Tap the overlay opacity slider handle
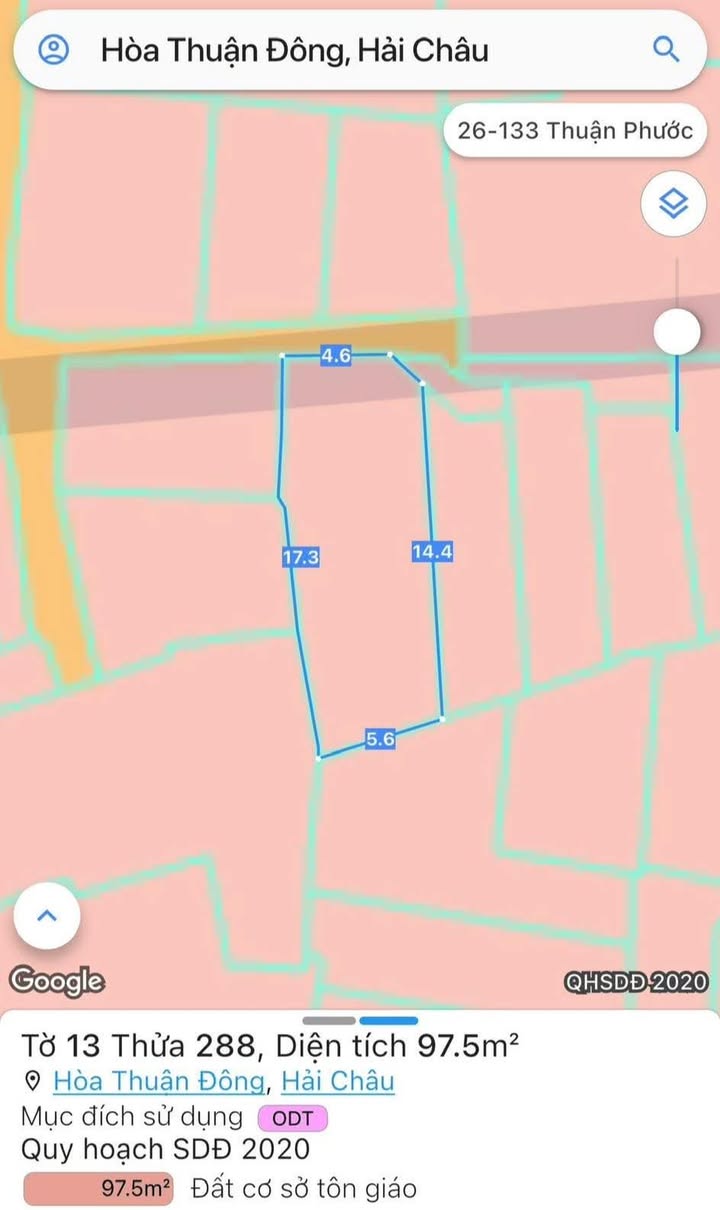720x1210 pixels. coord(677,331)
